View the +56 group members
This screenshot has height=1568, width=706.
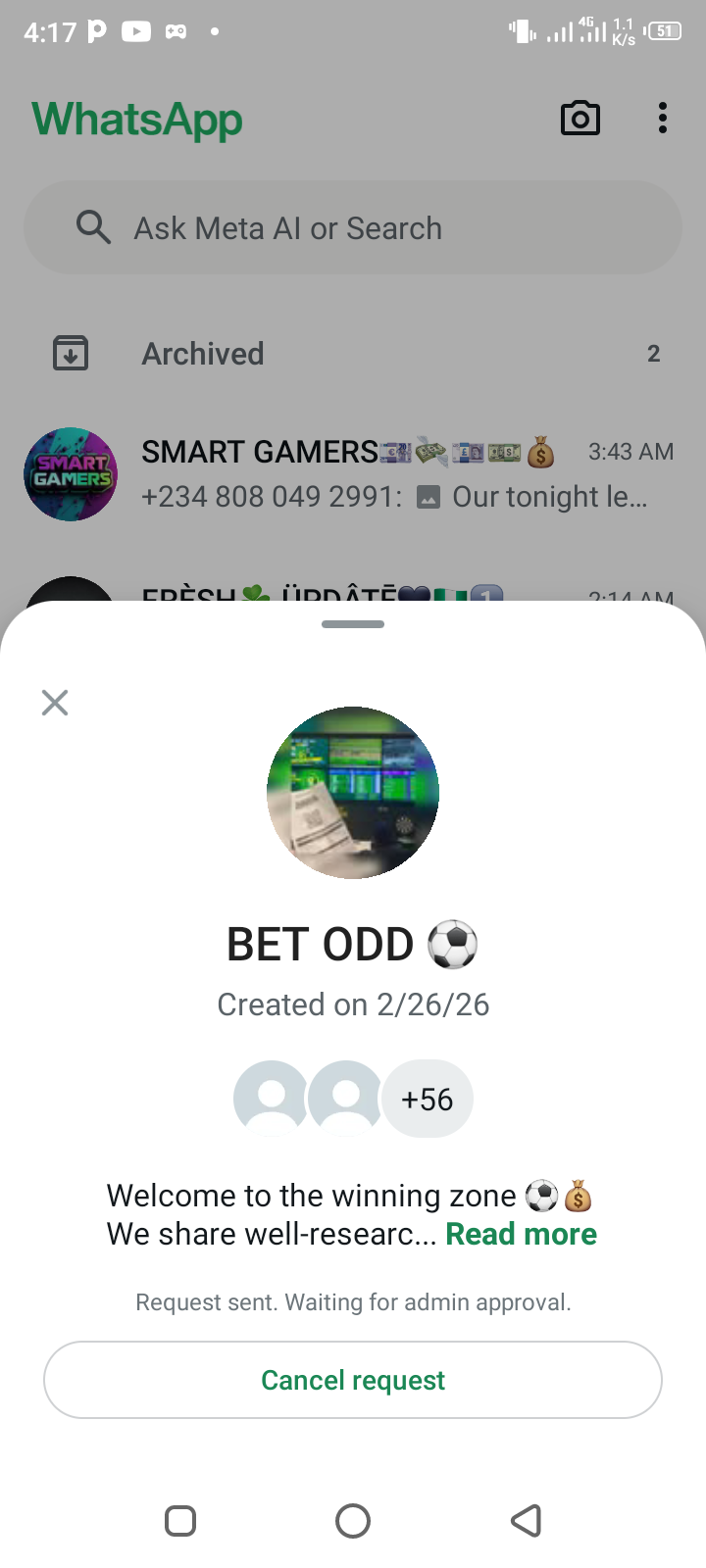click(427, 1099)
